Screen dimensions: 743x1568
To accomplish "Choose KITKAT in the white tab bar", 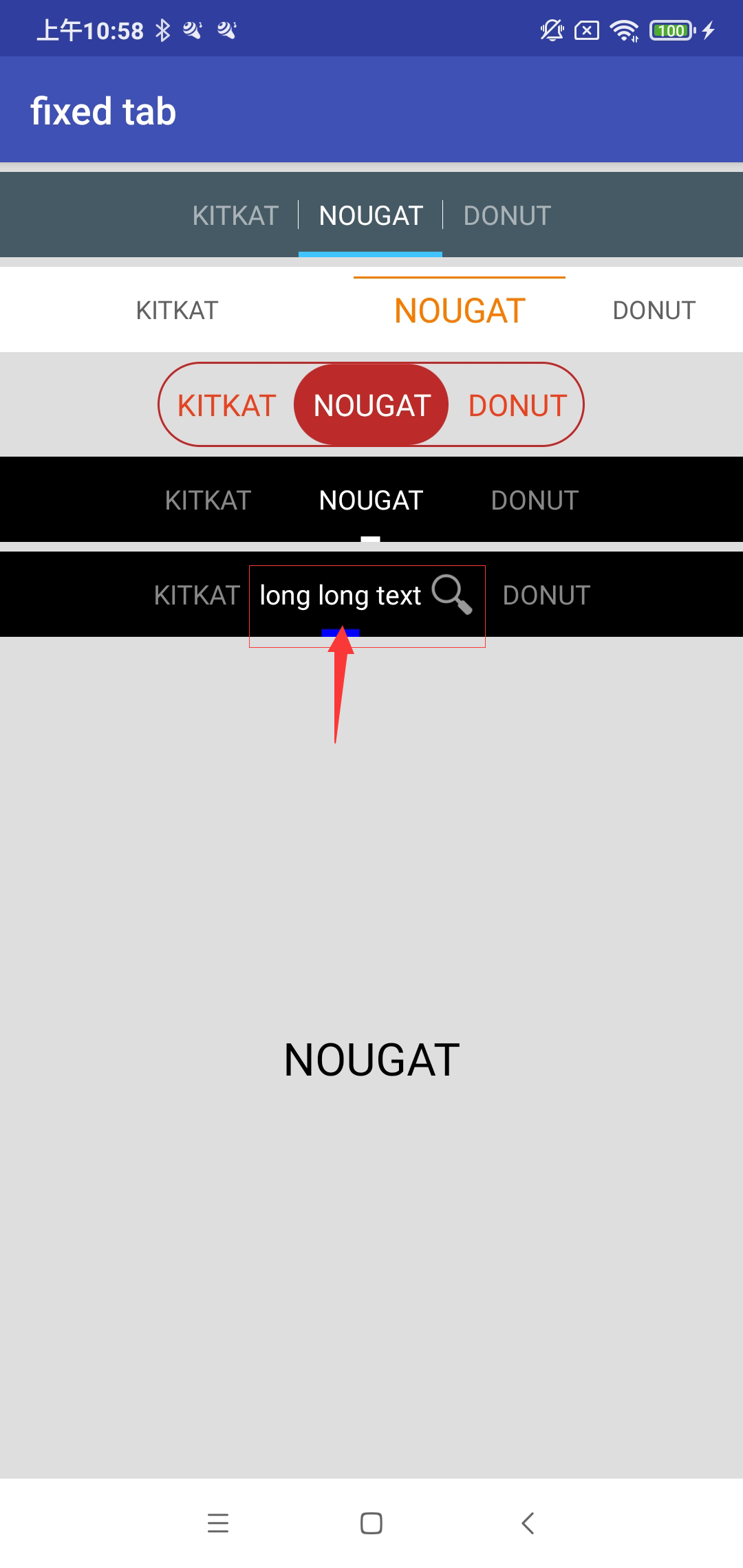I will pos(177,311).
